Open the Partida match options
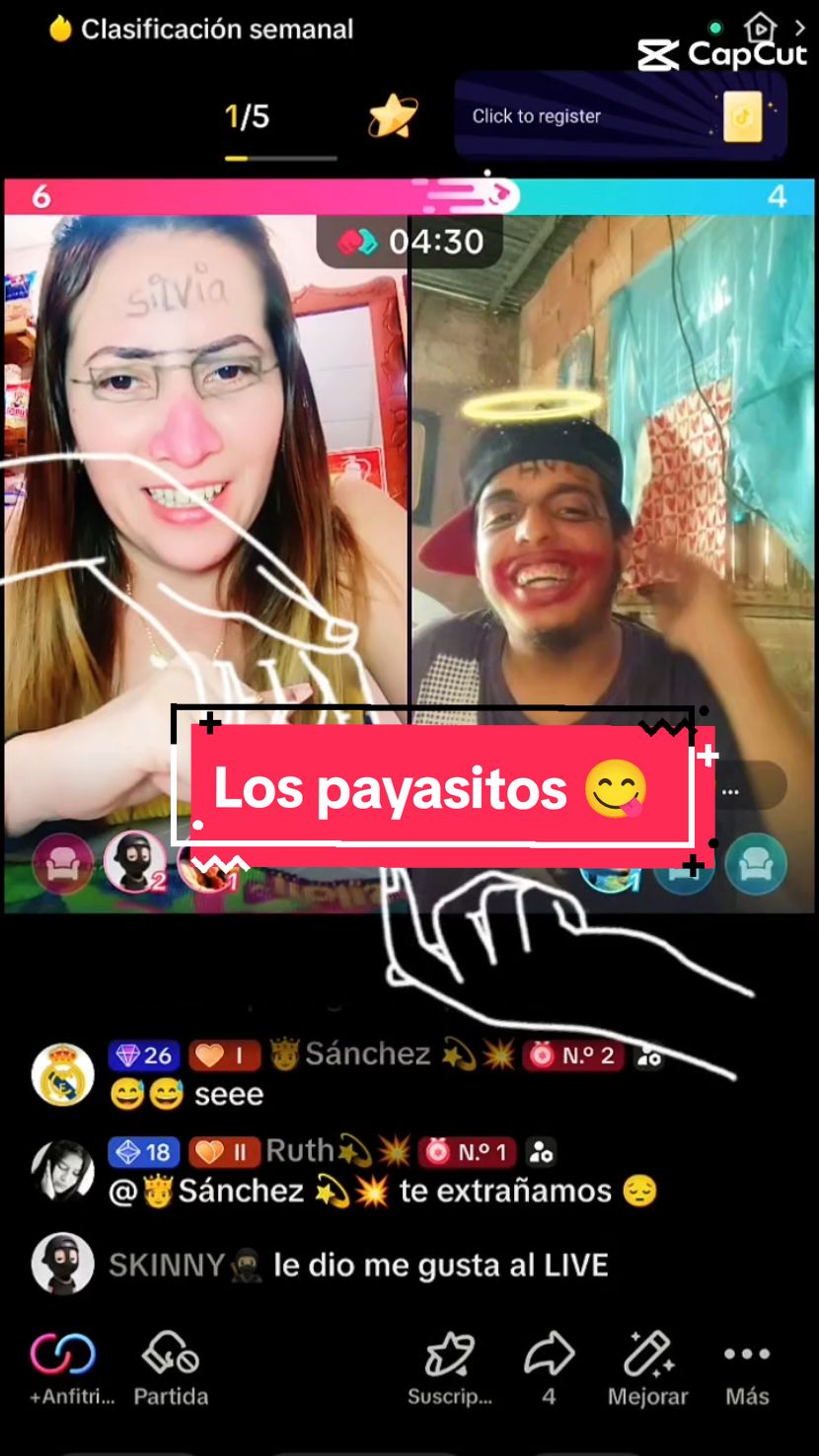Screen dimensions: 819x1456 click(x=171, y=1368)
